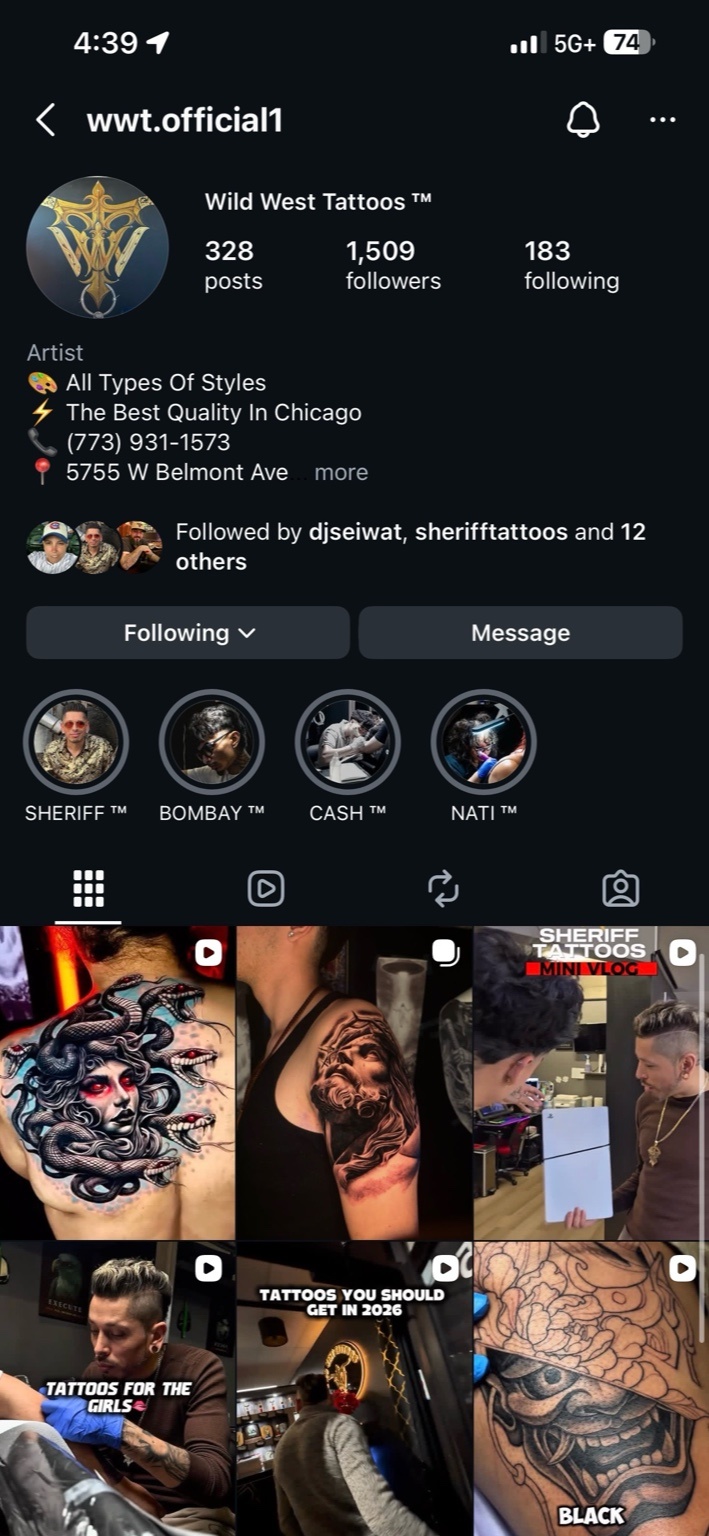Open the CASH story highlight

tap(348, 742)
